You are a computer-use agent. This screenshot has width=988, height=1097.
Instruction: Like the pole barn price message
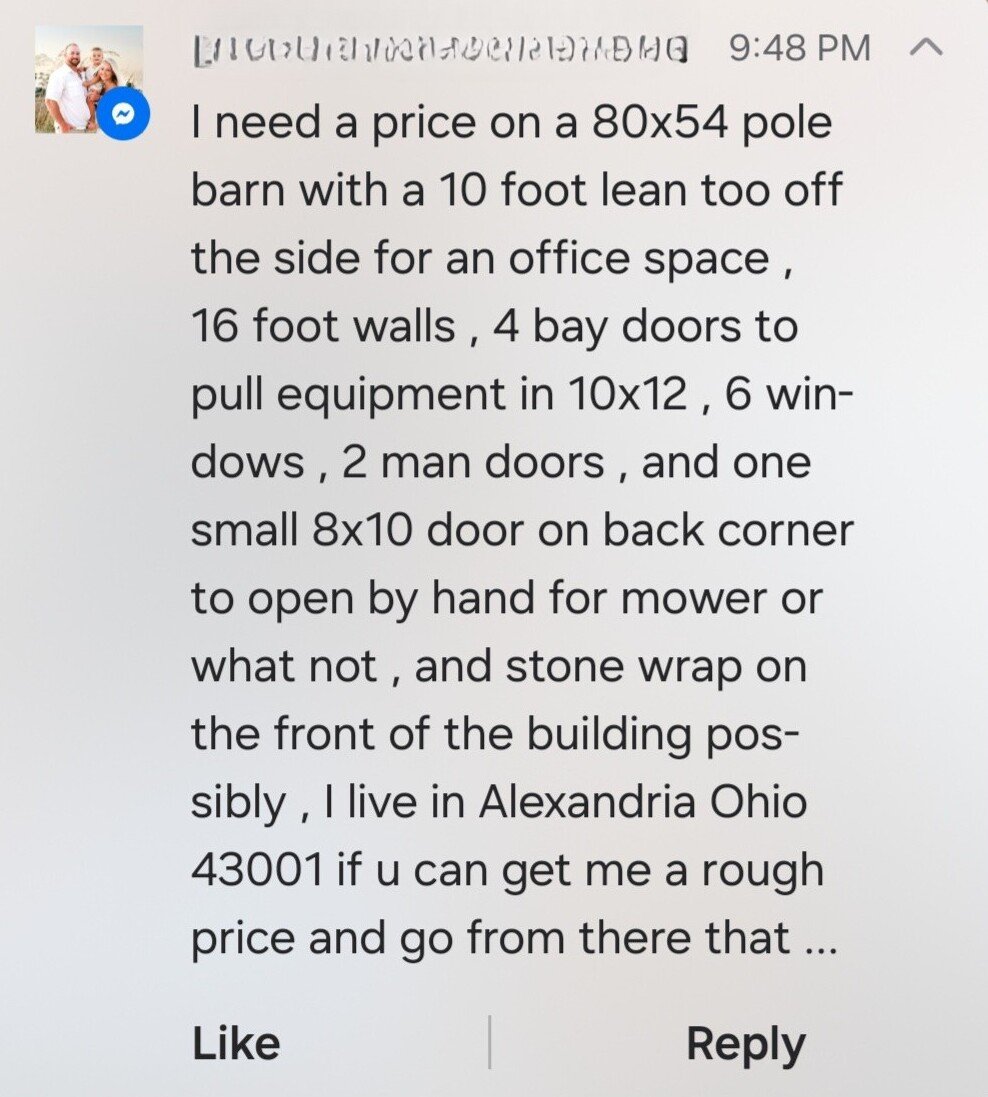pyautogui.click(x=236, y=1045)
